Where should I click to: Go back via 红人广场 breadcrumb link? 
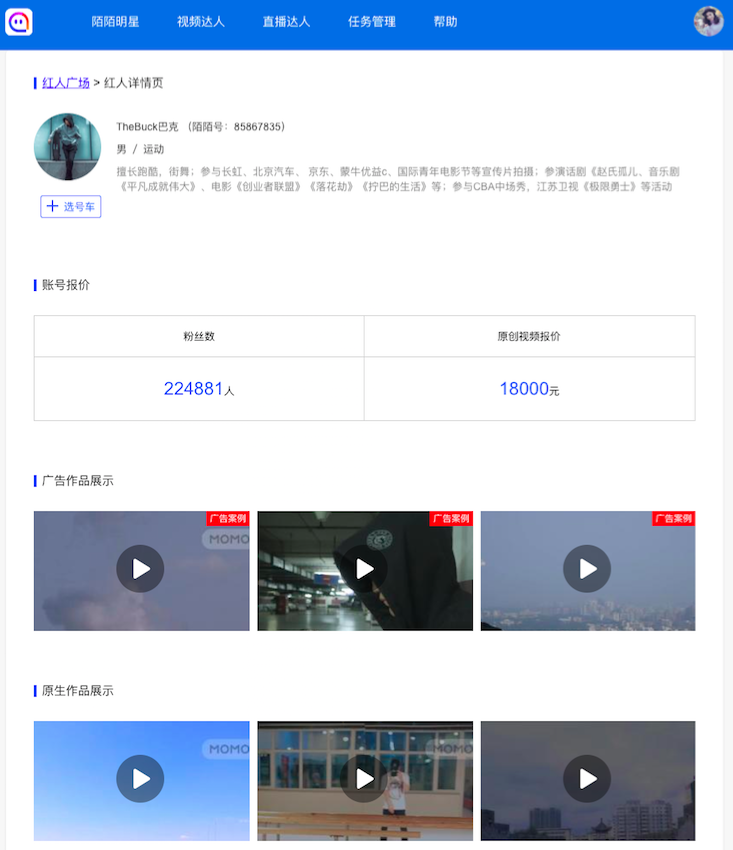coord(66,83)
